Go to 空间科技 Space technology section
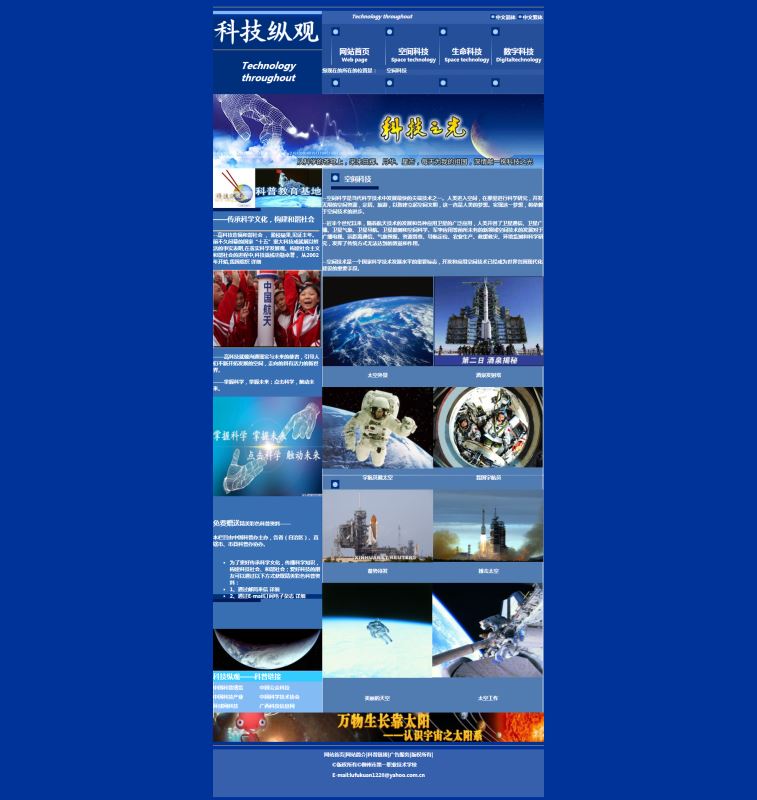The width and height of the screenshot is (757, 800). pyautogui.click(x=413, y=54)
